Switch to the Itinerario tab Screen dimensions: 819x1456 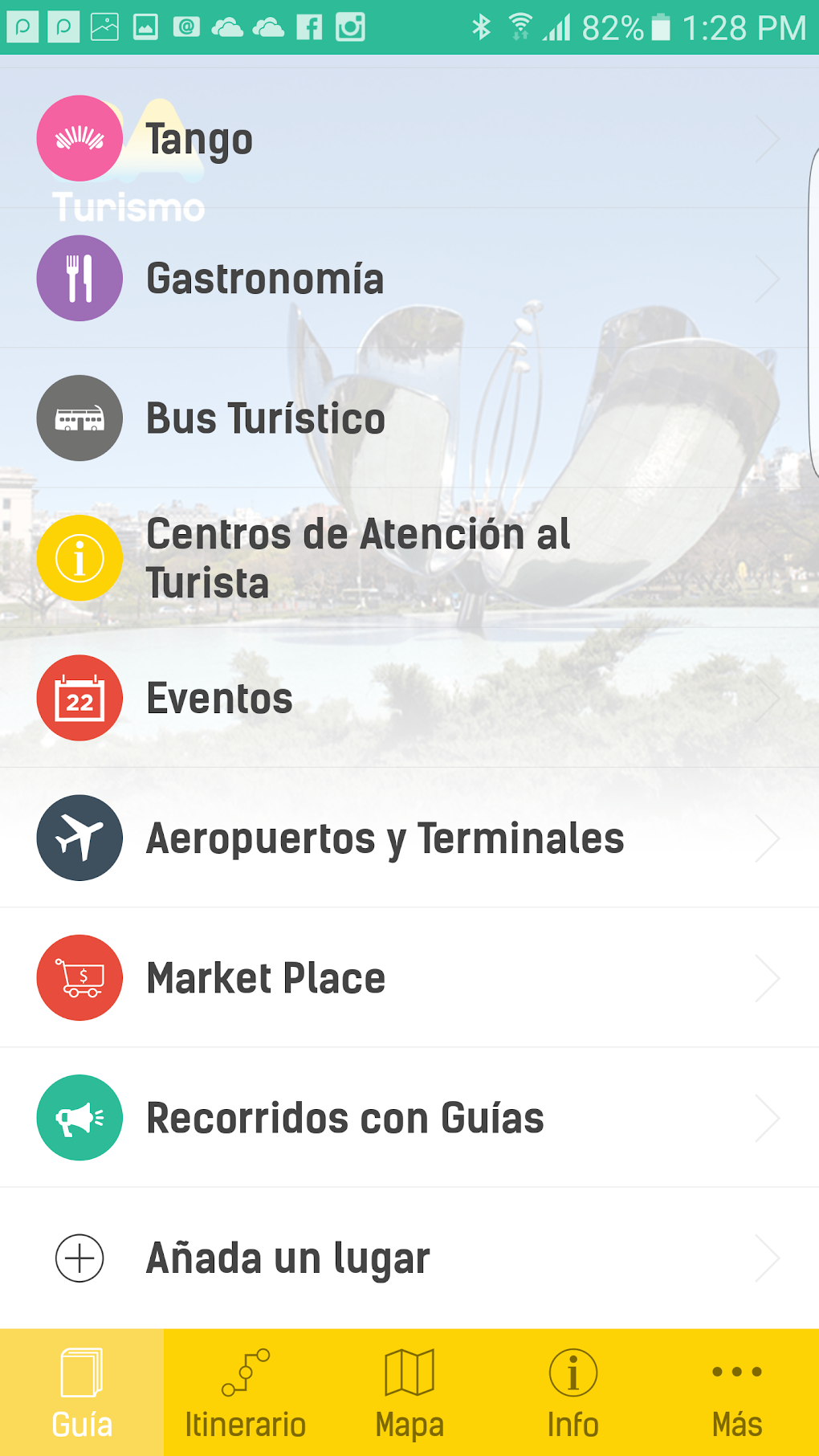click(x=246, y=1393)
